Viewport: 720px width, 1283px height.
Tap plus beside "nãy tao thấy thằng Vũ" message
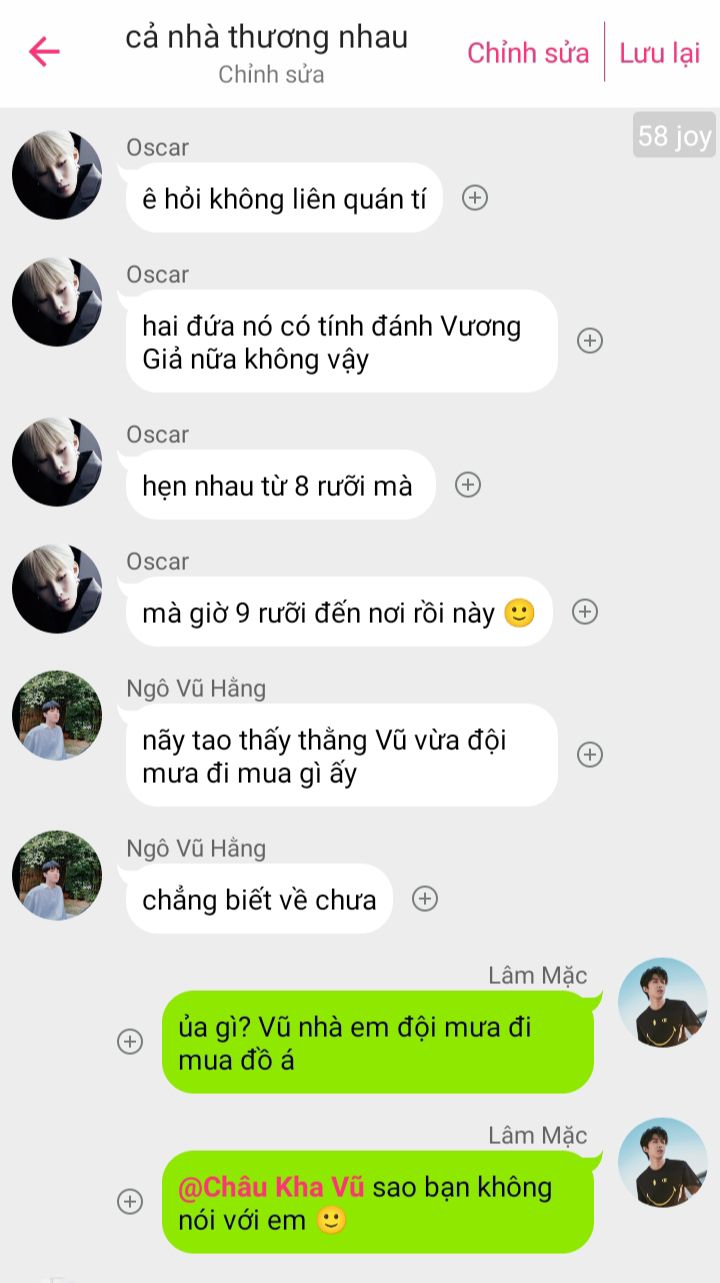click(590, 755)
